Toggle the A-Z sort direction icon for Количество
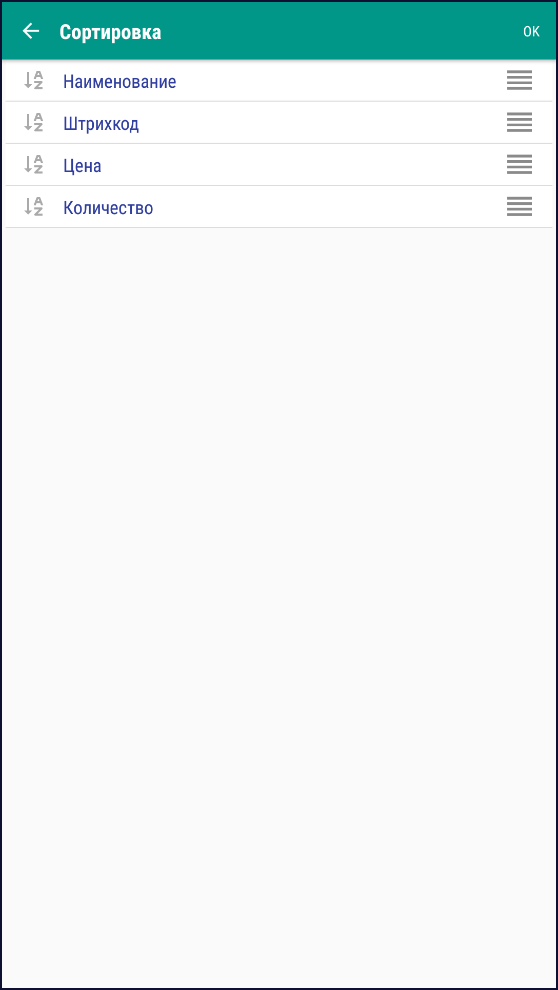The image size is (558, 990). (x=33, y=206)
